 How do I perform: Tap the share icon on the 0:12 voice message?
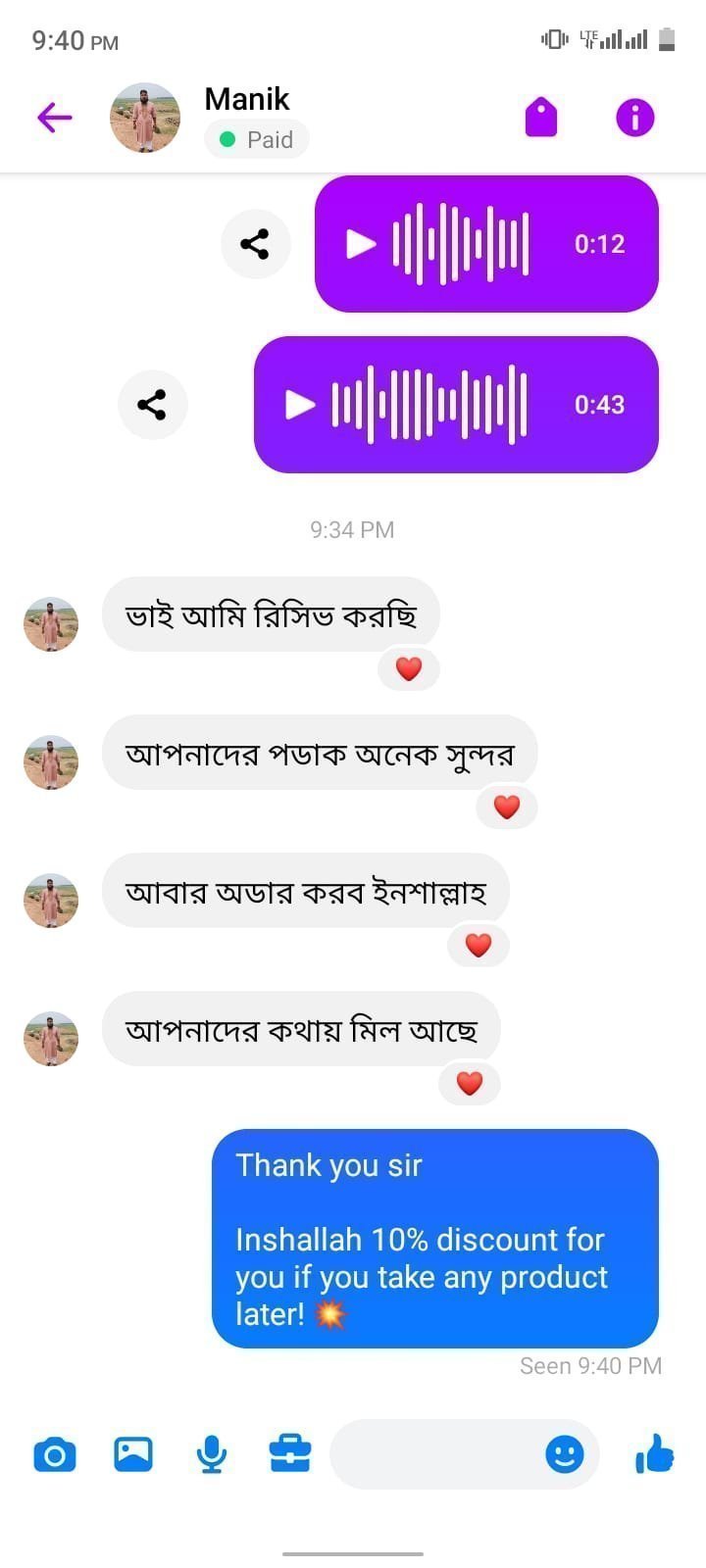[x=255, y=244]
